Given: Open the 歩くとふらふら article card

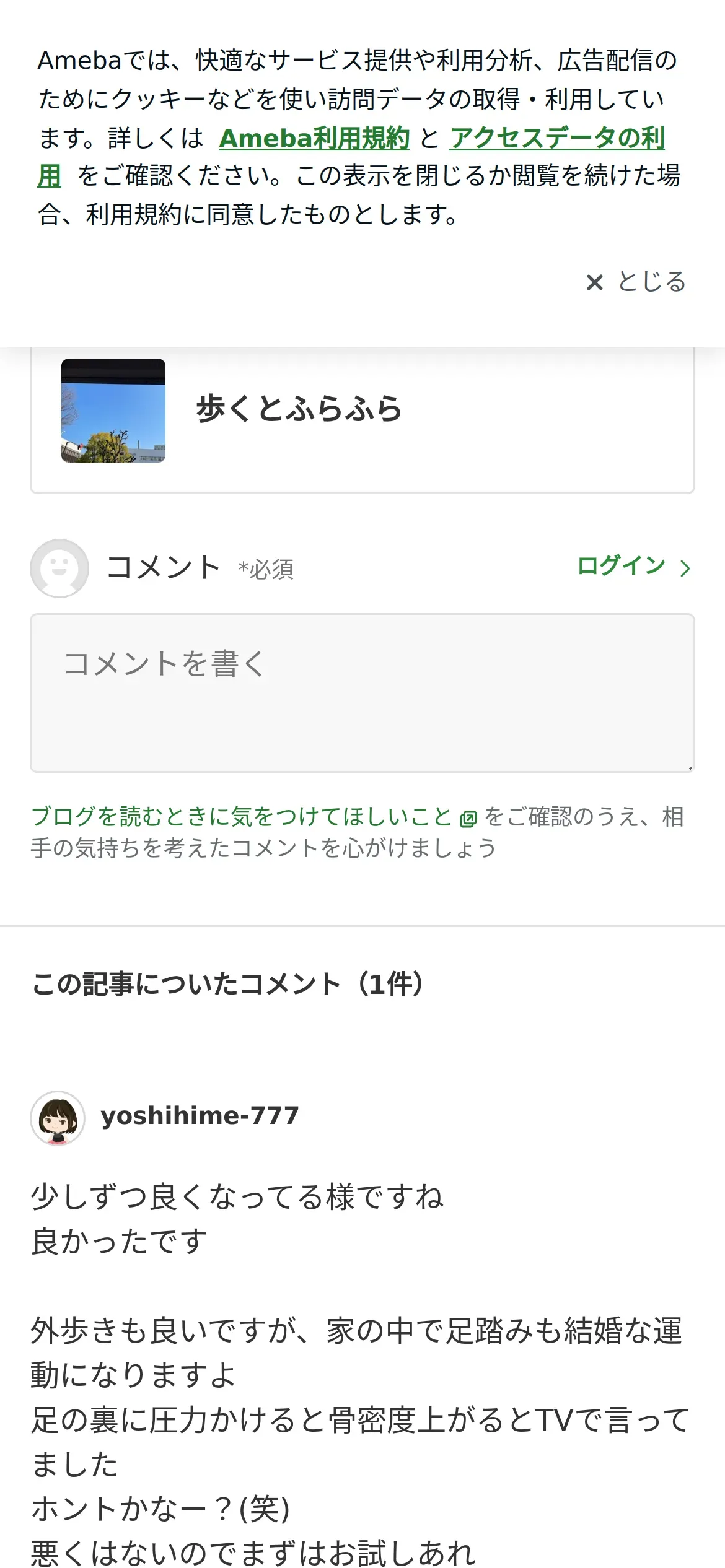Looking at the screenshot, I should click(362, 410).
